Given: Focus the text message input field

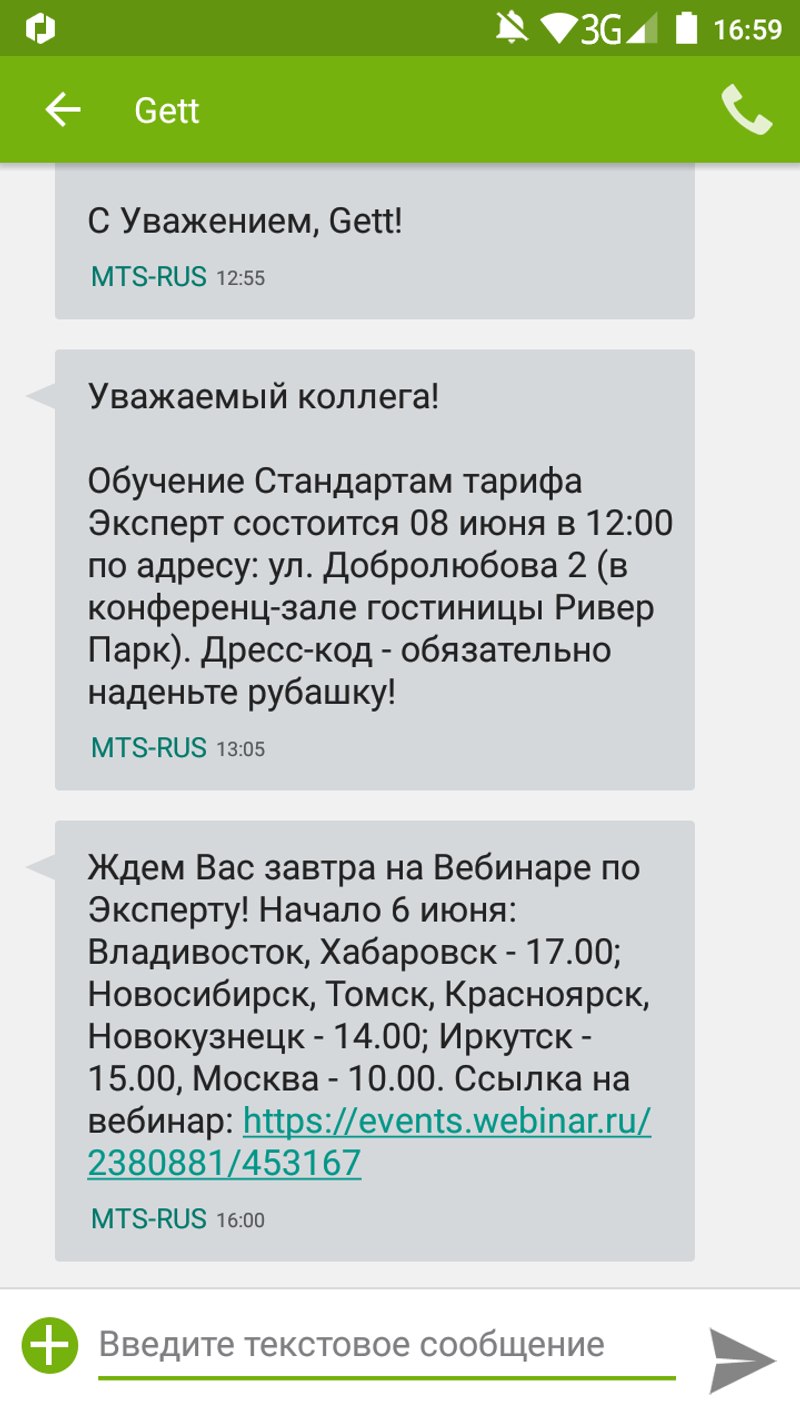Looking at the screenshot, I should 385,1345.
